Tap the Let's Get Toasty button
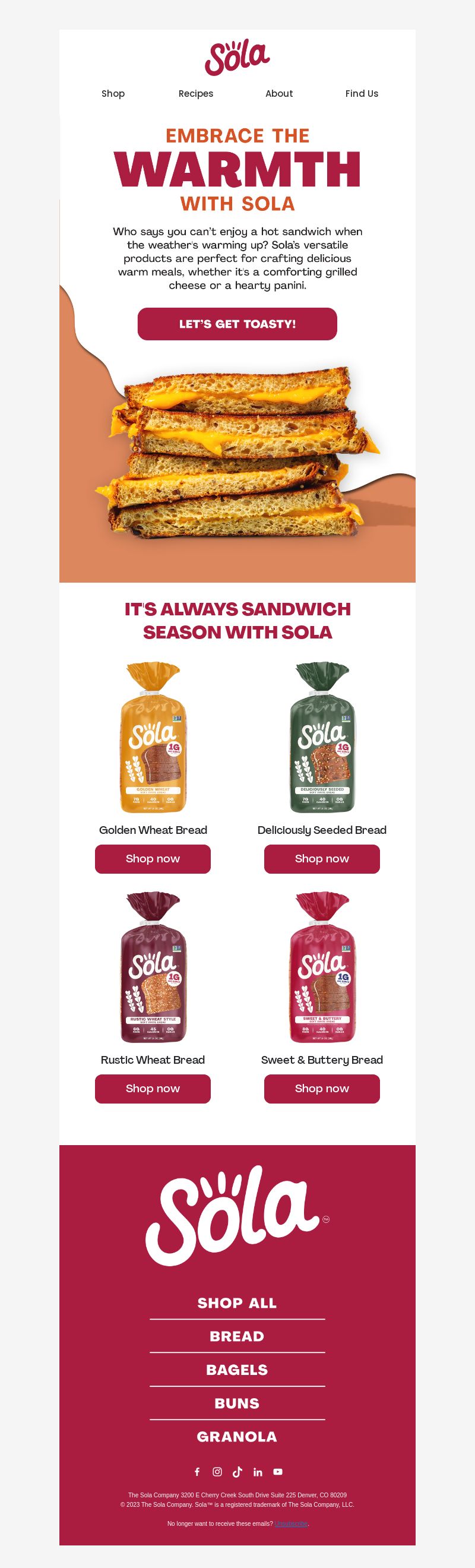The image size is (475, 1568). click(x=237, y=324)
